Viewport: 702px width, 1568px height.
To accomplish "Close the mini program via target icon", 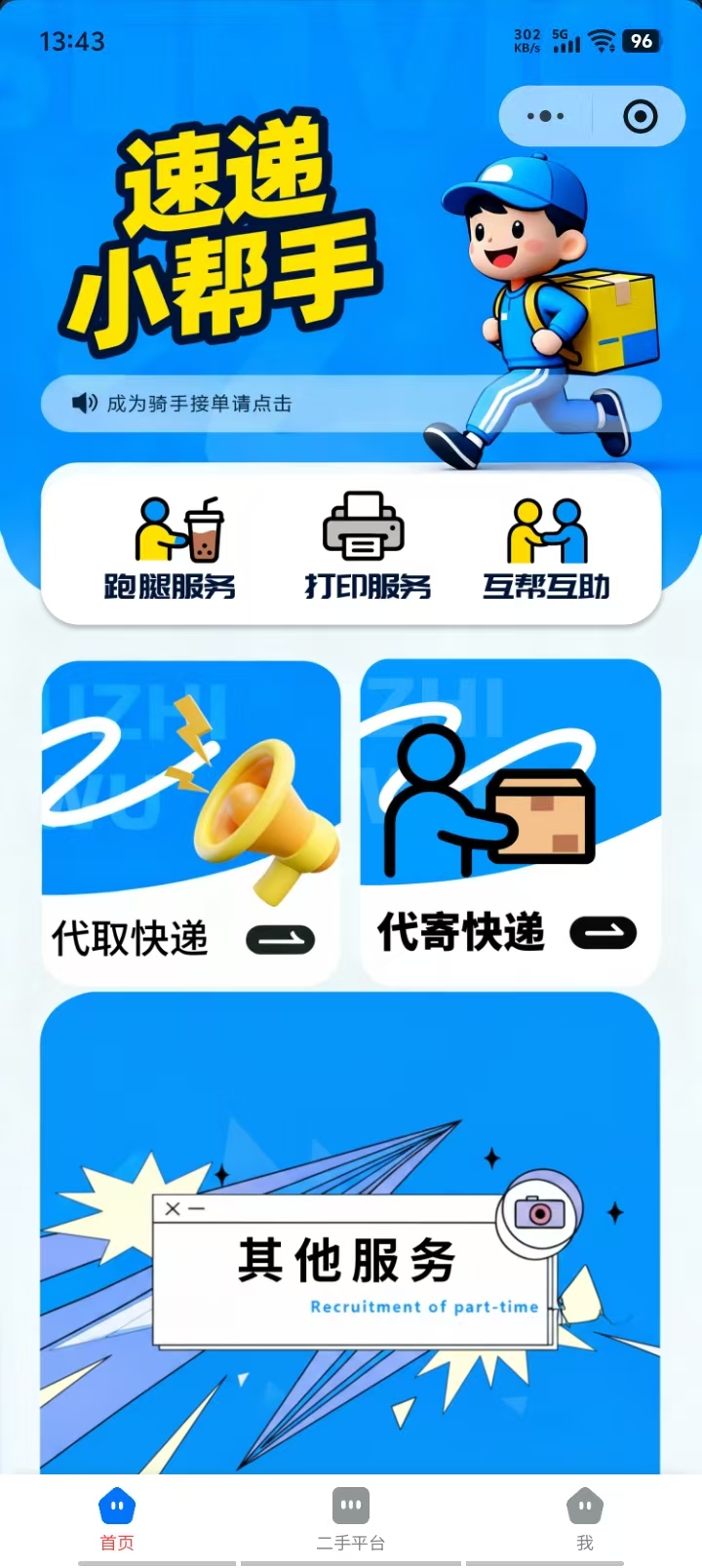I will click(x=640, y=116).
